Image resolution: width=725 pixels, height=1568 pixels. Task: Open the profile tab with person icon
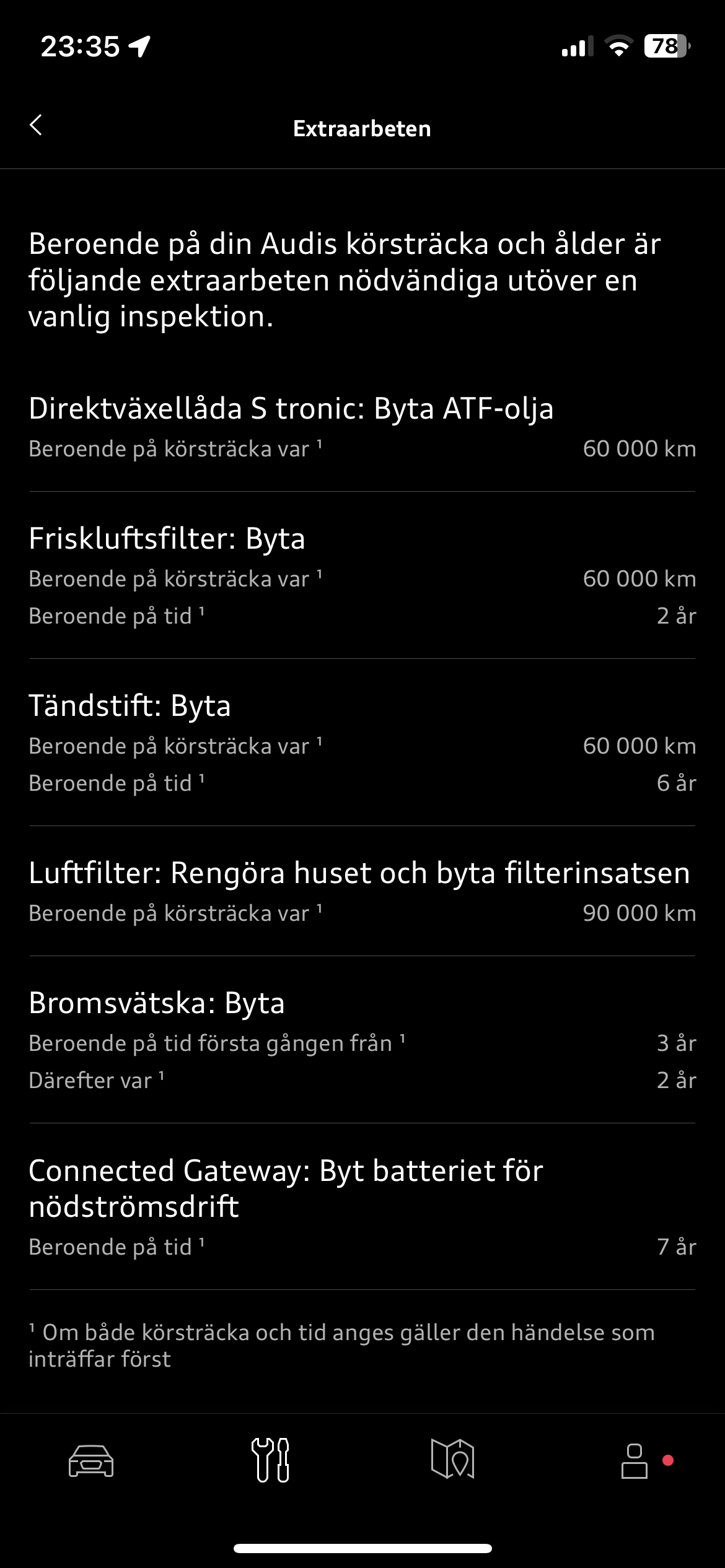pos(635,1460)
